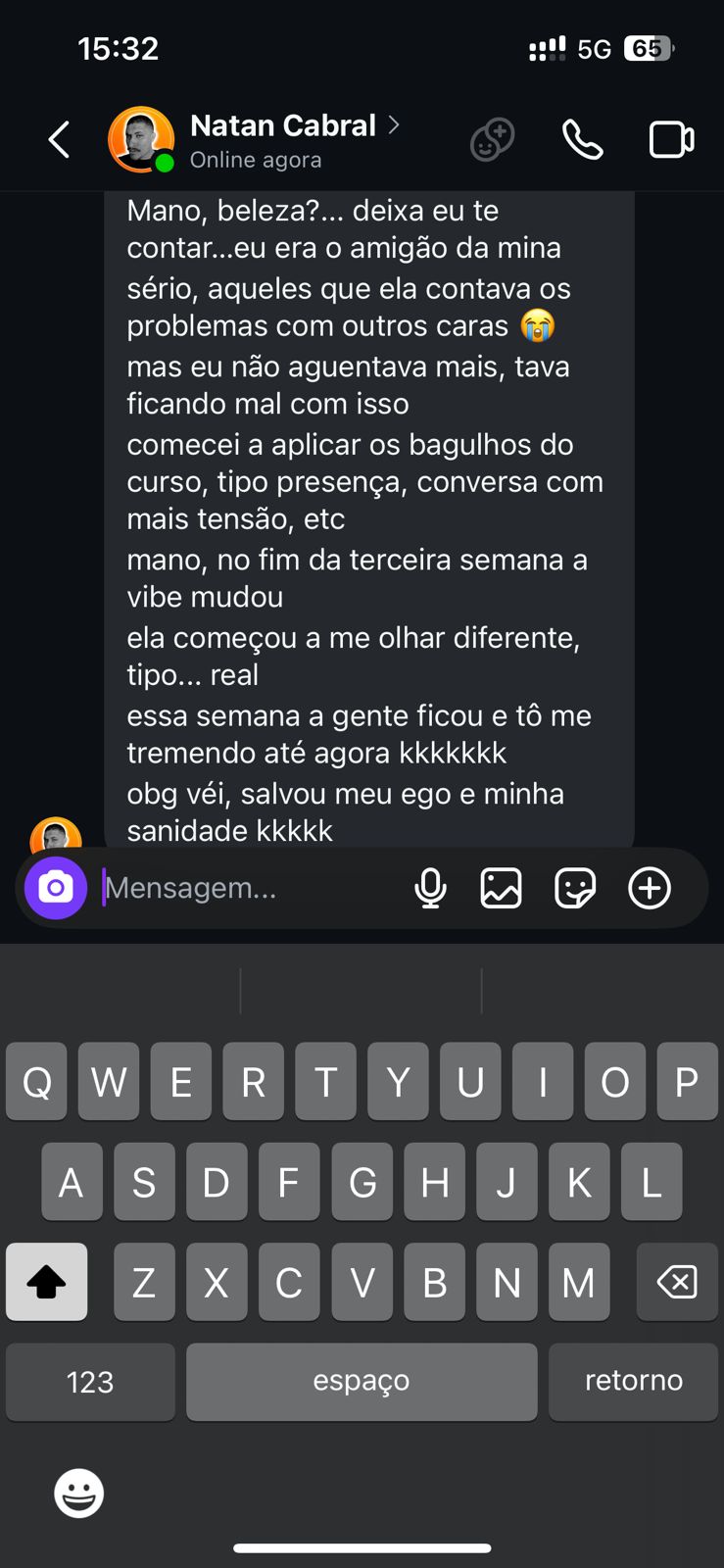Image resolution: width=724 pixels, height=1568 pixels.
Task: Go back from the Natan Cabral chat
Action: (x=59, y=140)
